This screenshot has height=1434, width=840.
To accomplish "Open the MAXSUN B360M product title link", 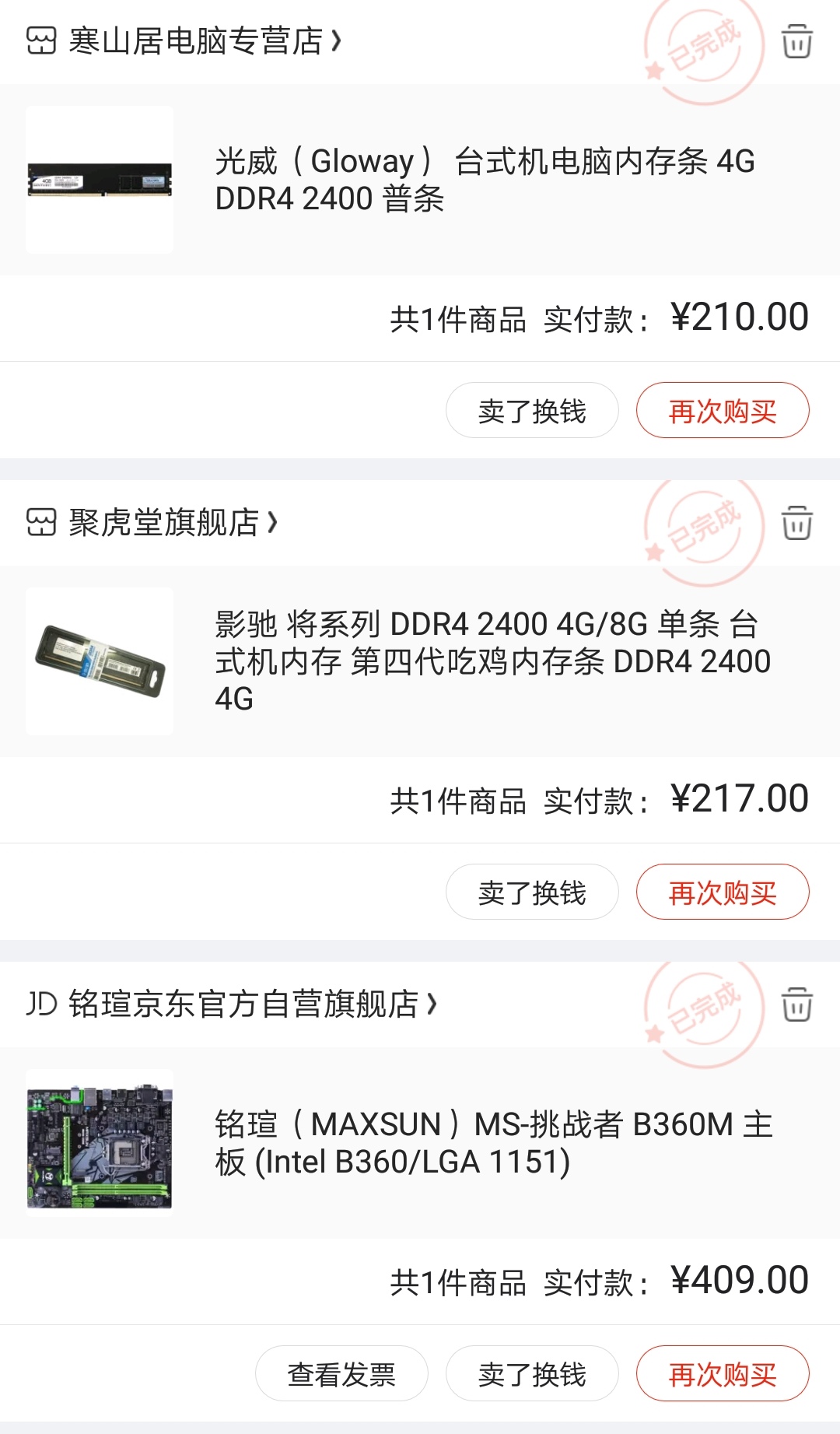I will (x=493, y=1156).
